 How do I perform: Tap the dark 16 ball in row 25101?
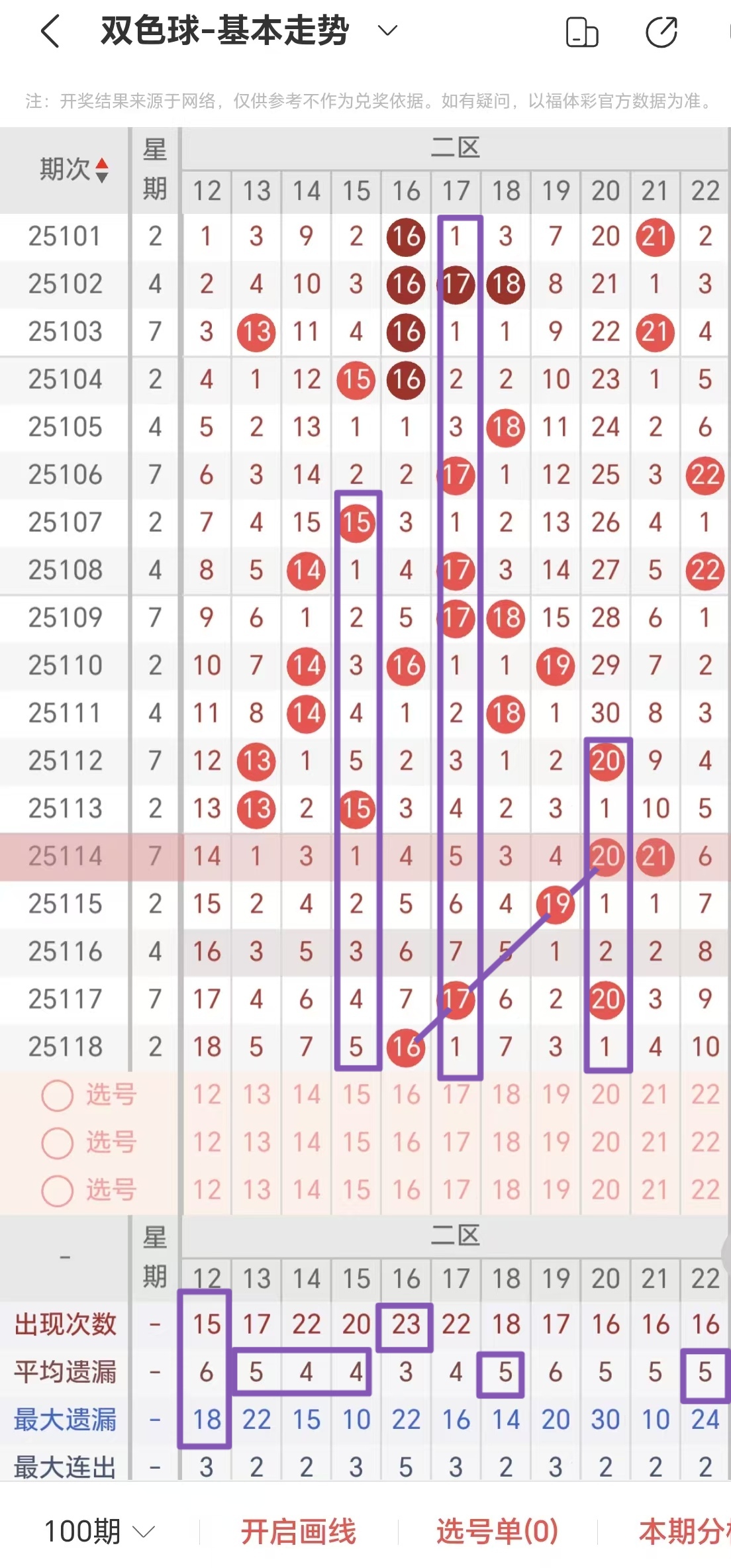(406, 236)
